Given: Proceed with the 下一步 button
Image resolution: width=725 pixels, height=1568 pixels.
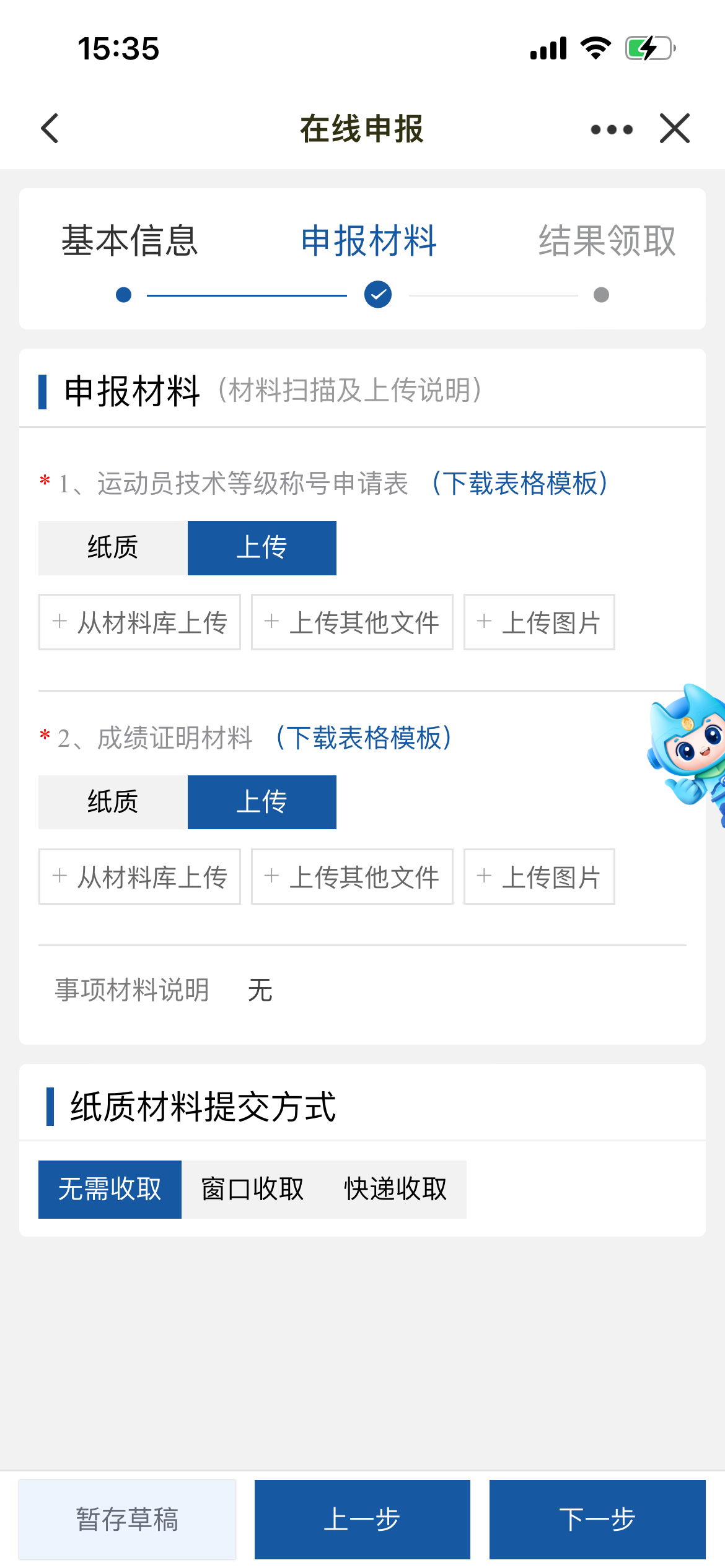Looking at the screenshot, I should coord(597,1520).
